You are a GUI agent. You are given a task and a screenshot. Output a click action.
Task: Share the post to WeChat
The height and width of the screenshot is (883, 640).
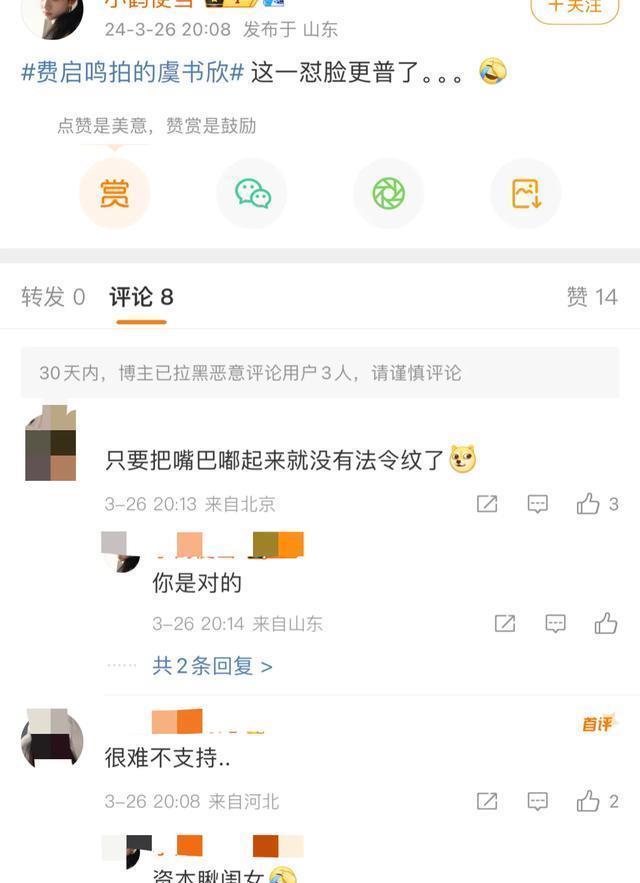point(252,193)
